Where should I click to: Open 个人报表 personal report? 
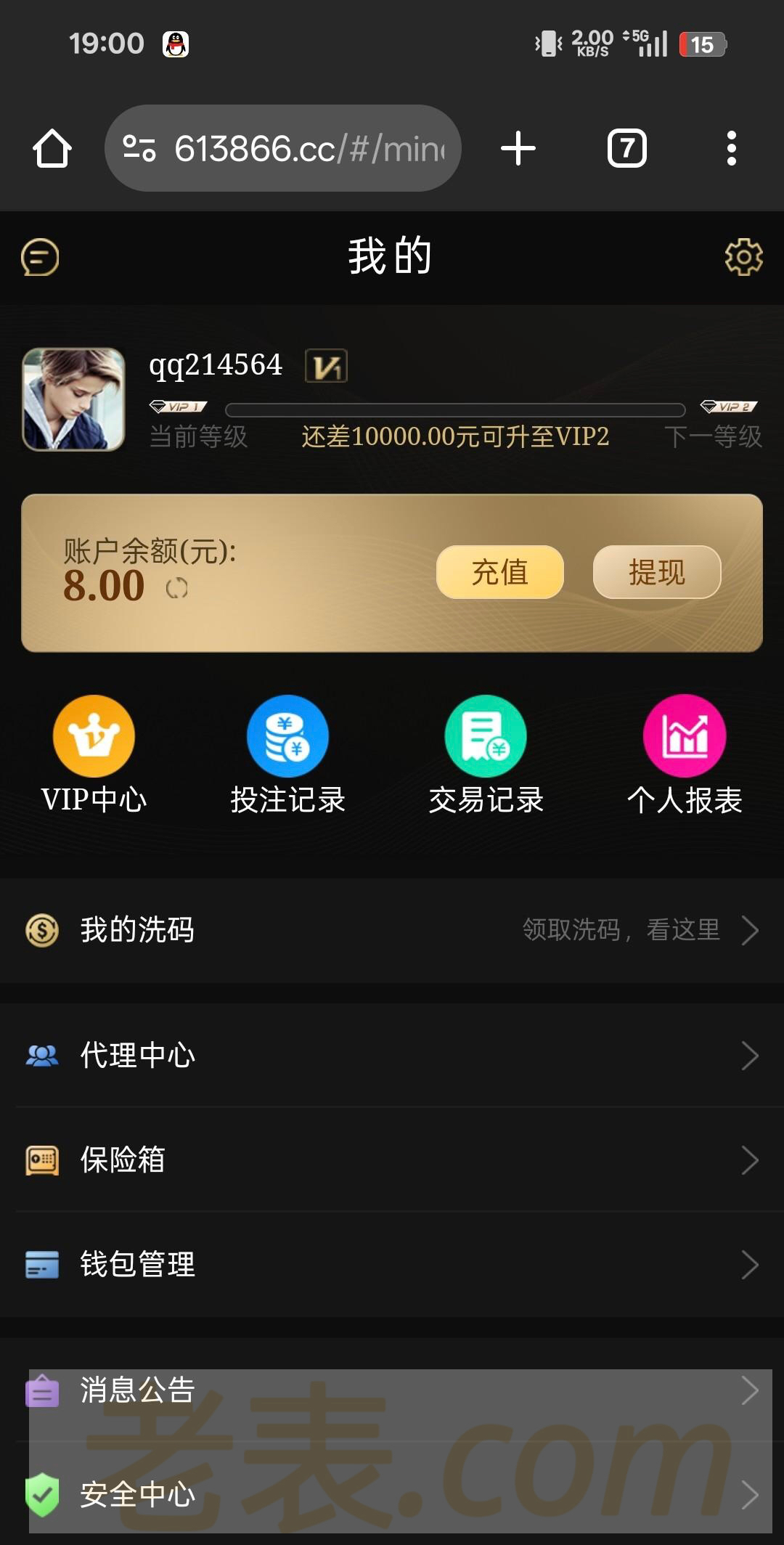(x=684, y=755)
